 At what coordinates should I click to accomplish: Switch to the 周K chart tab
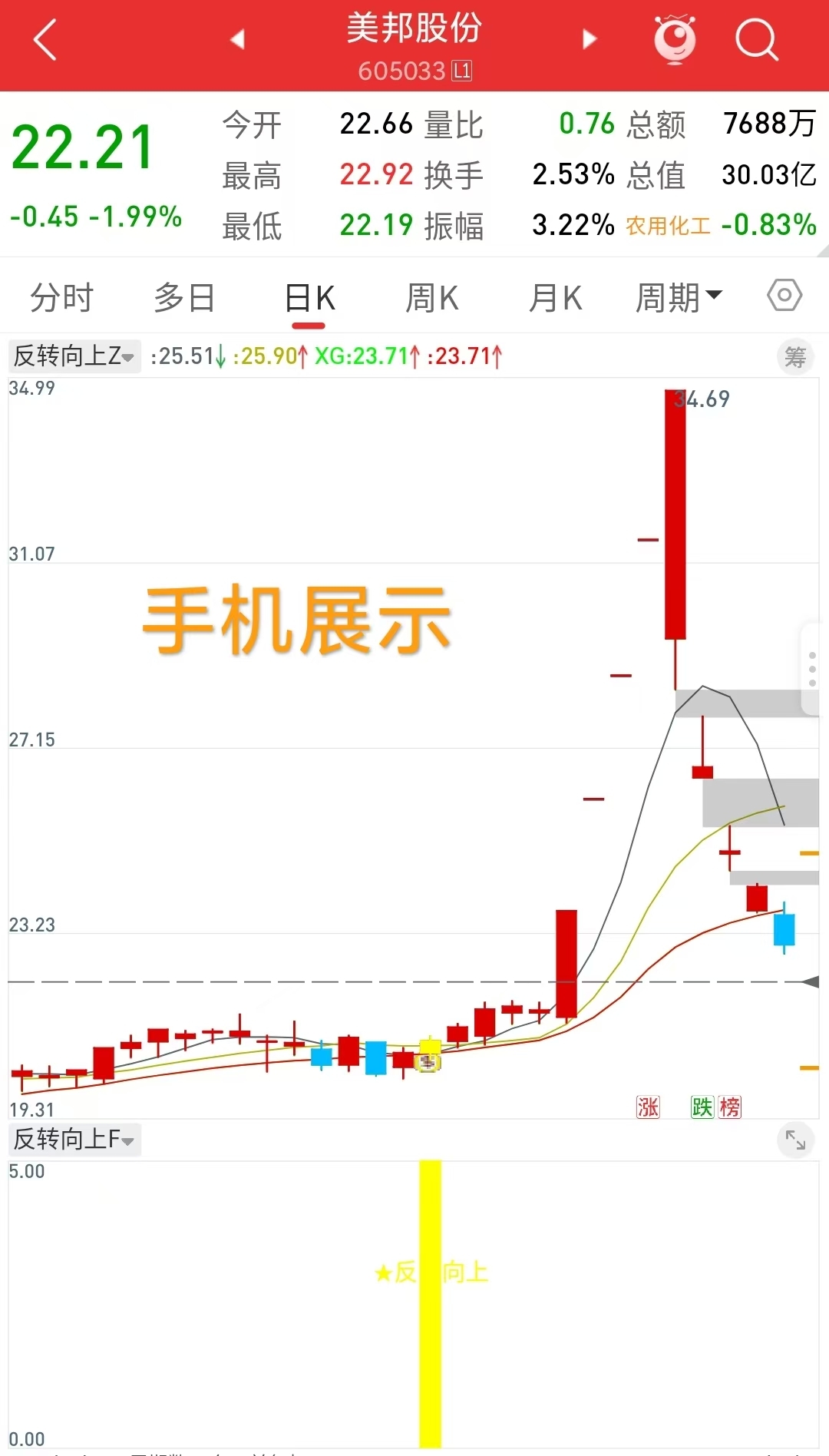(x=432, y=298)
